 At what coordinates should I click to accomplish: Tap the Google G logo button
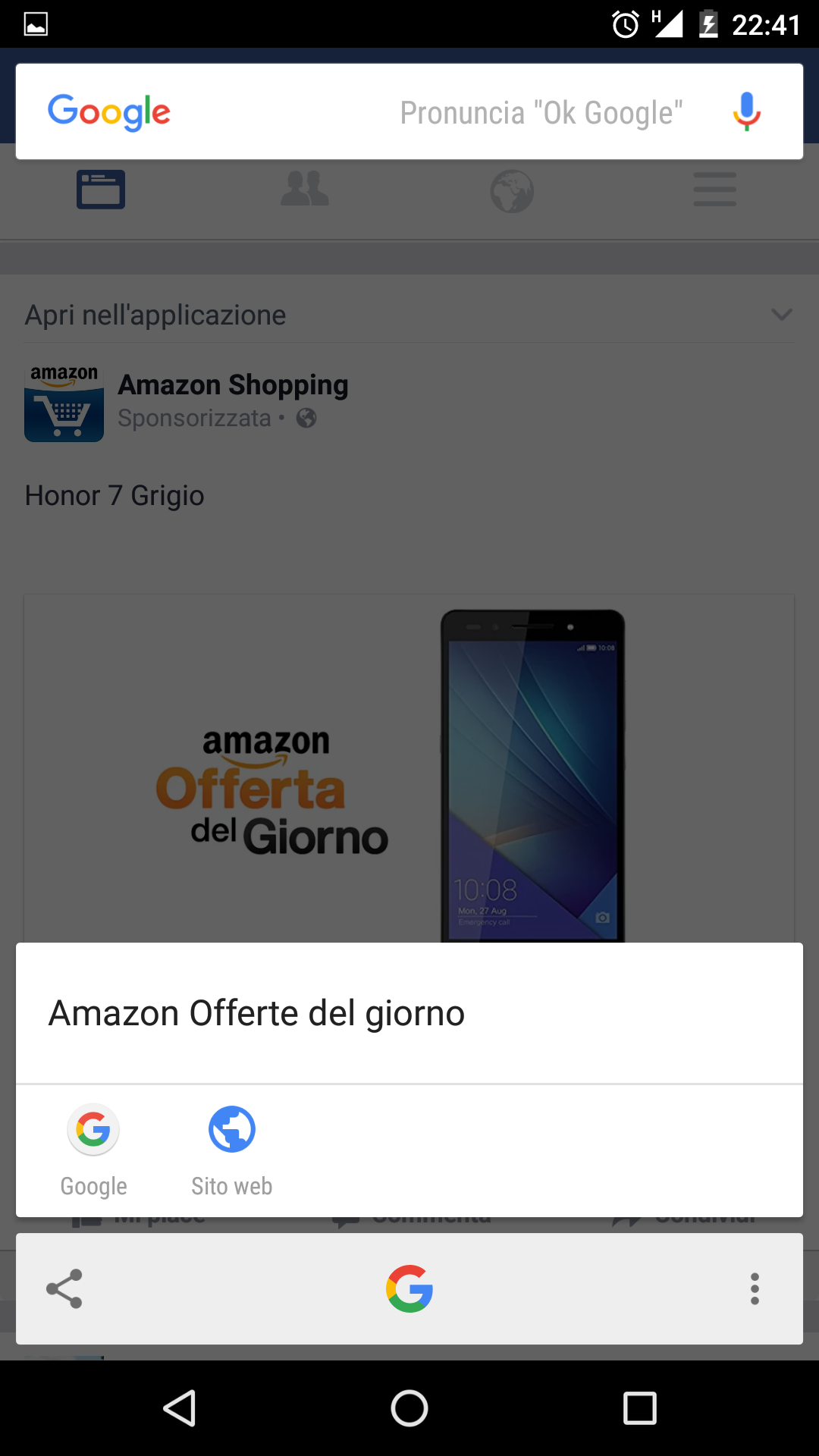[x=409, y=1288]
